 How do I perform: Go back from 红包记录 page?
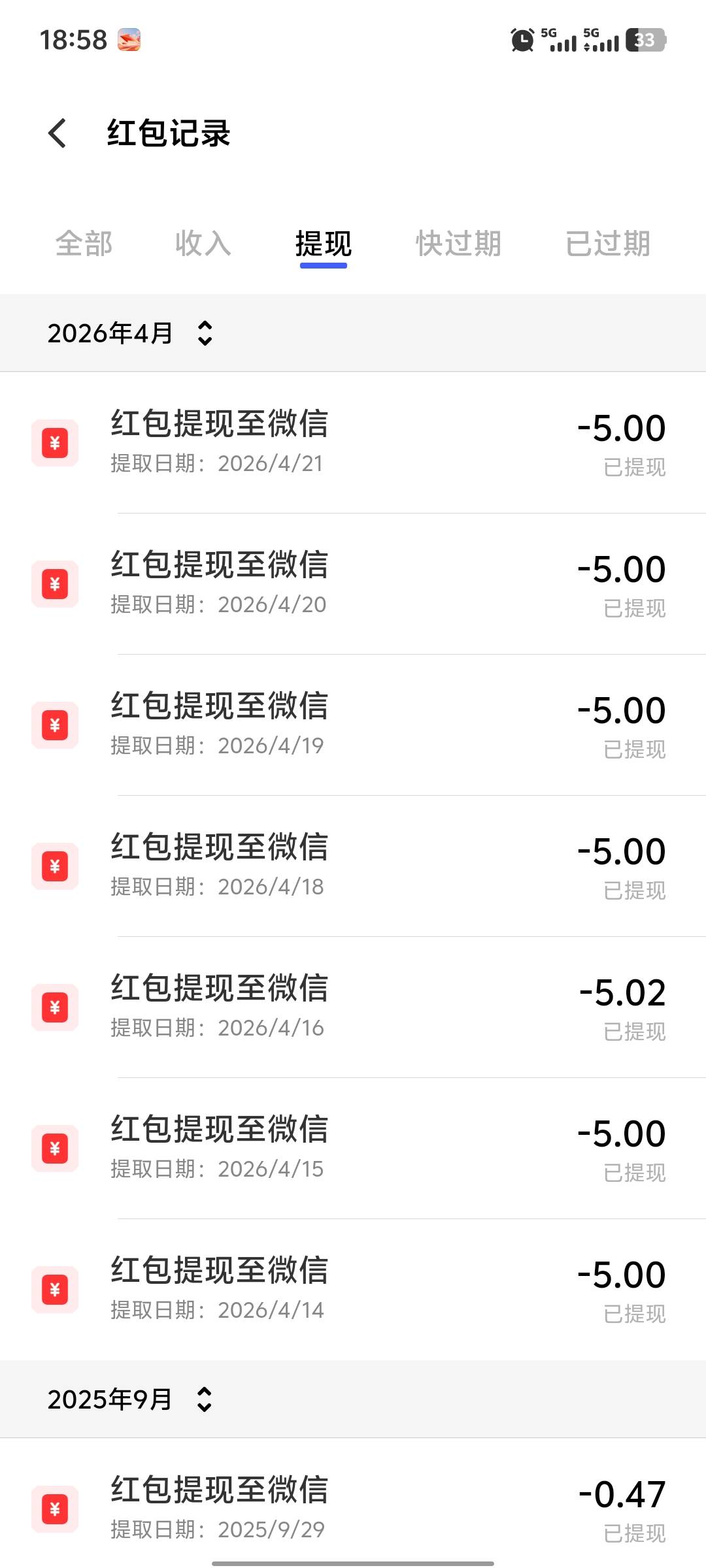click(x=58, y=133)
